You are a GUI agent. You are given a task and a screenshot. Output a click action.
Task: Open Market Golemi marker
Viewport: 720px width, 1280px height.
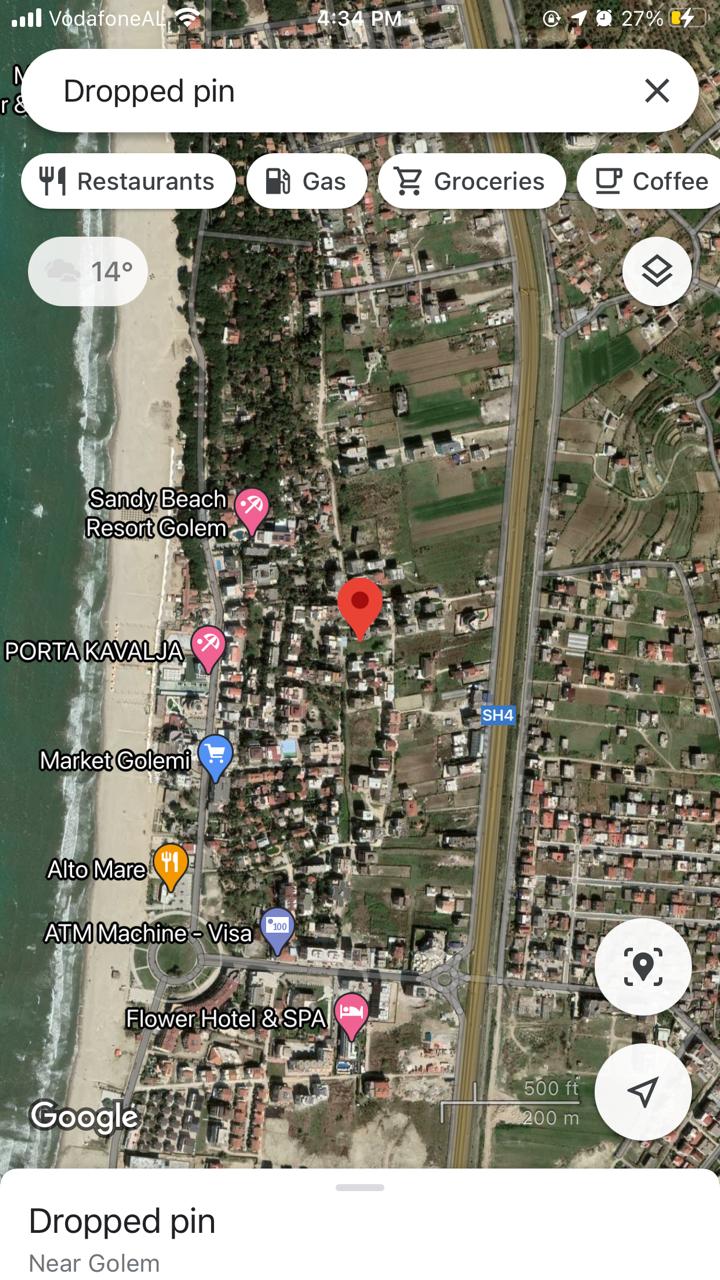coord(215,757)
